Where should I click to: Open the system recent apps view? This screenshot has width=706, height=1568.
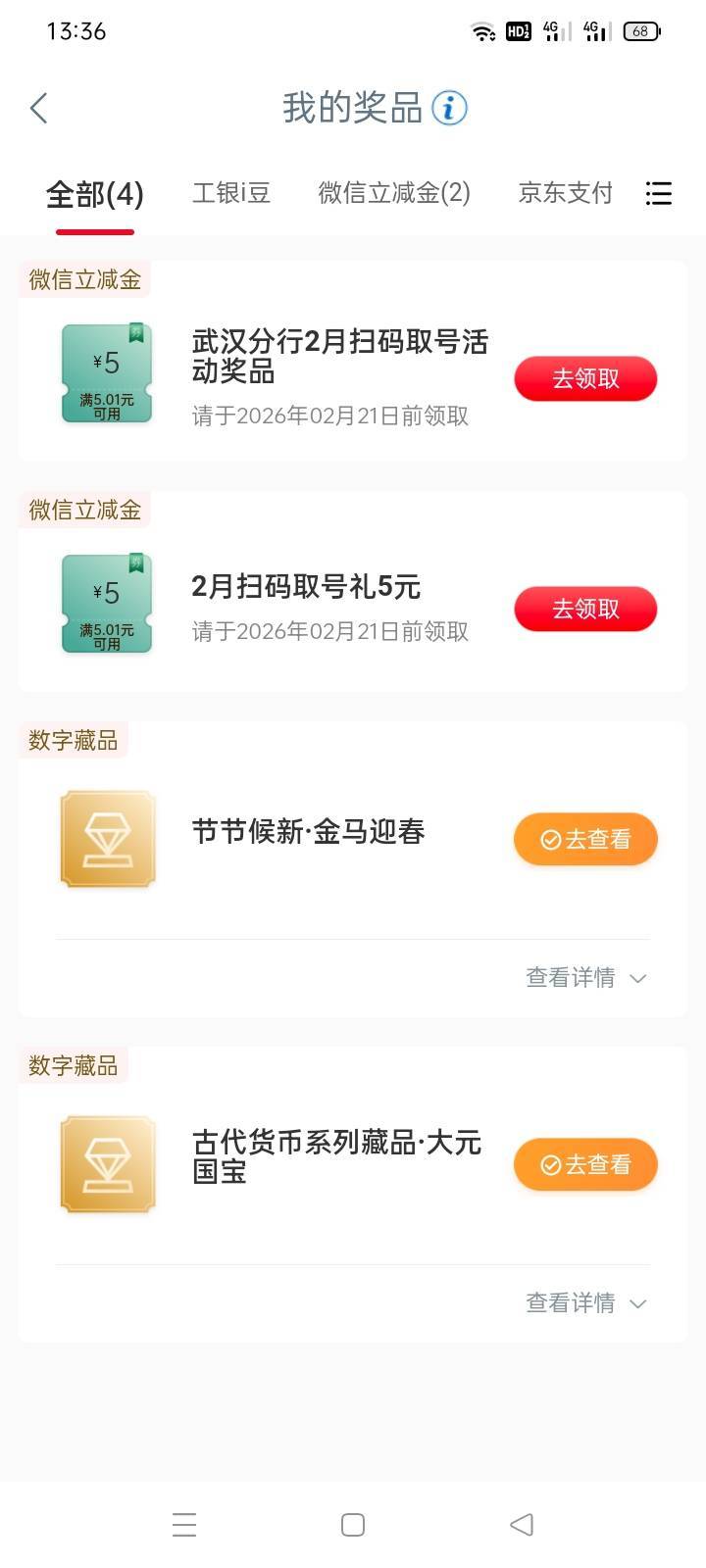click(x=184, y=1525)
